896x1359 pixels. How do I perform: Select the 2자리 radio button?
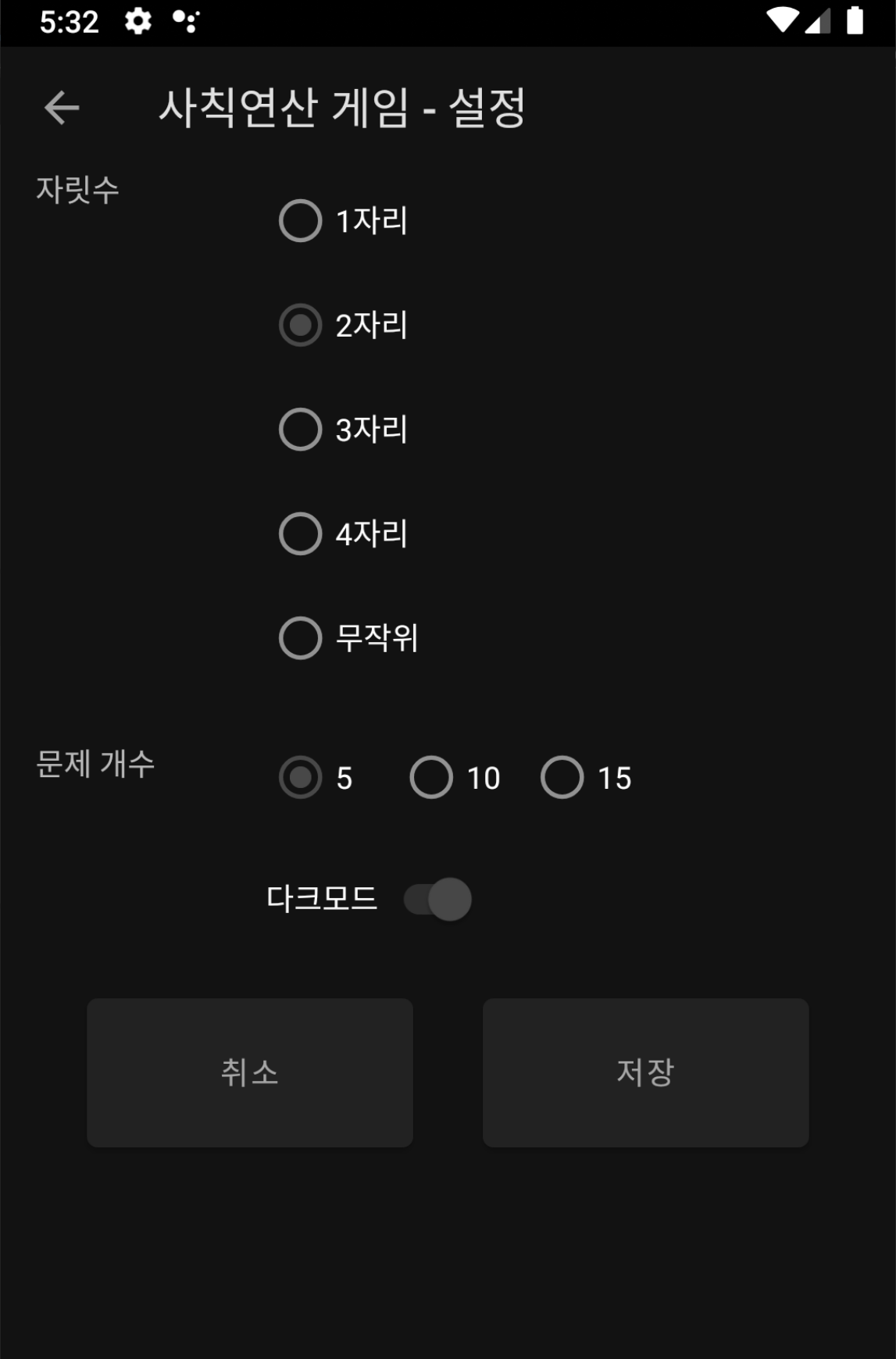point(301,325)
